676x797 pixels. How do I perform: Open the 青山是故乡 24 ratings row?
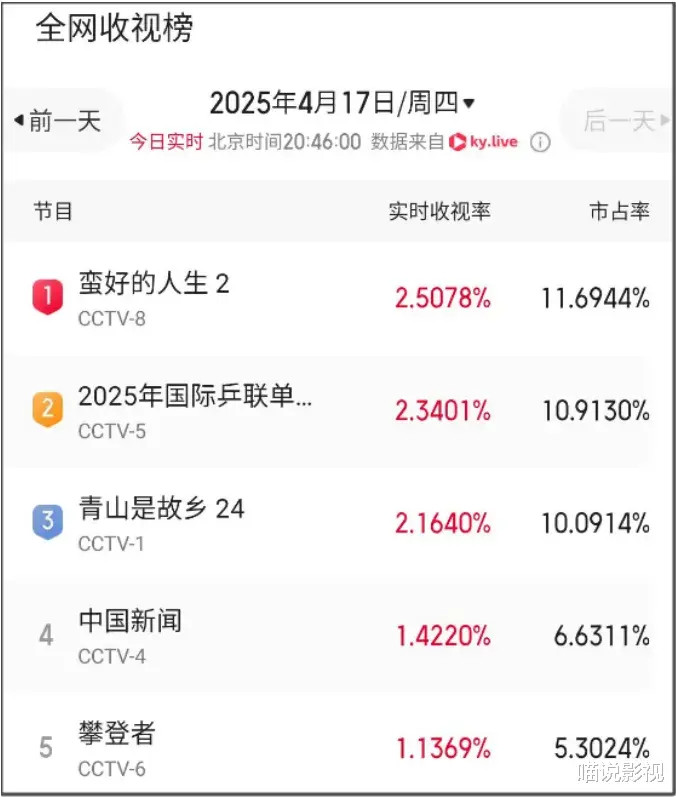click(x=338, y=522)
